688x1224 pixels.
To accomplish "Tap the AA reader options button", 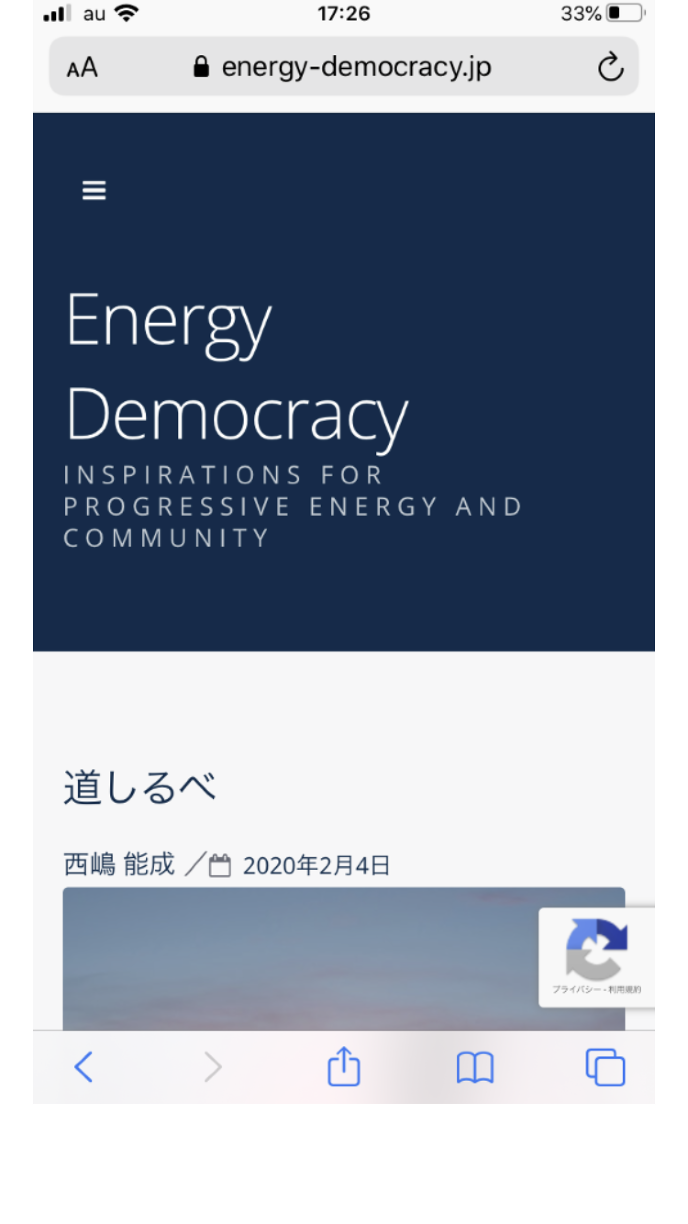I will (x=82, y=68).
